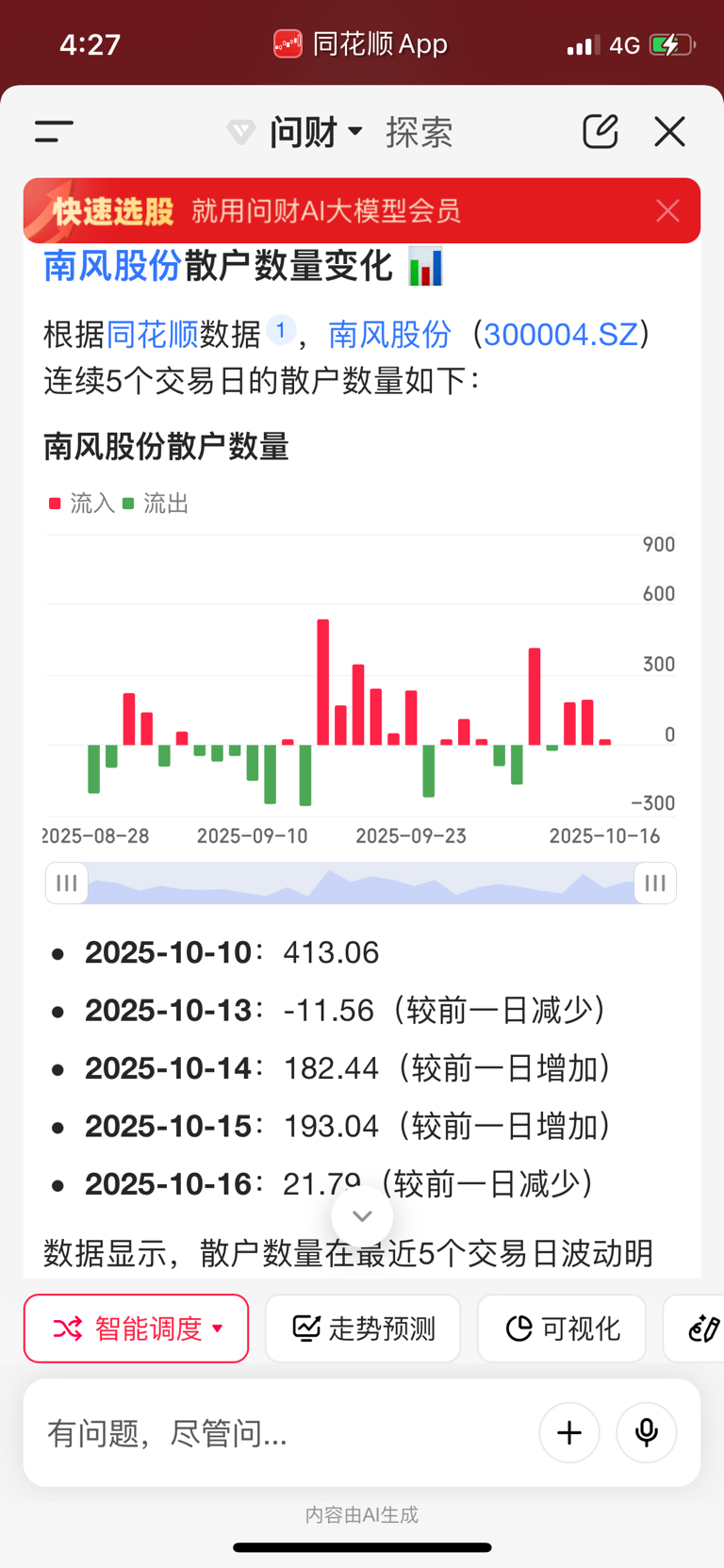Open 南风股份 link in the title
This screenshot has width=724, height=1568.
(x=112, y=267)
